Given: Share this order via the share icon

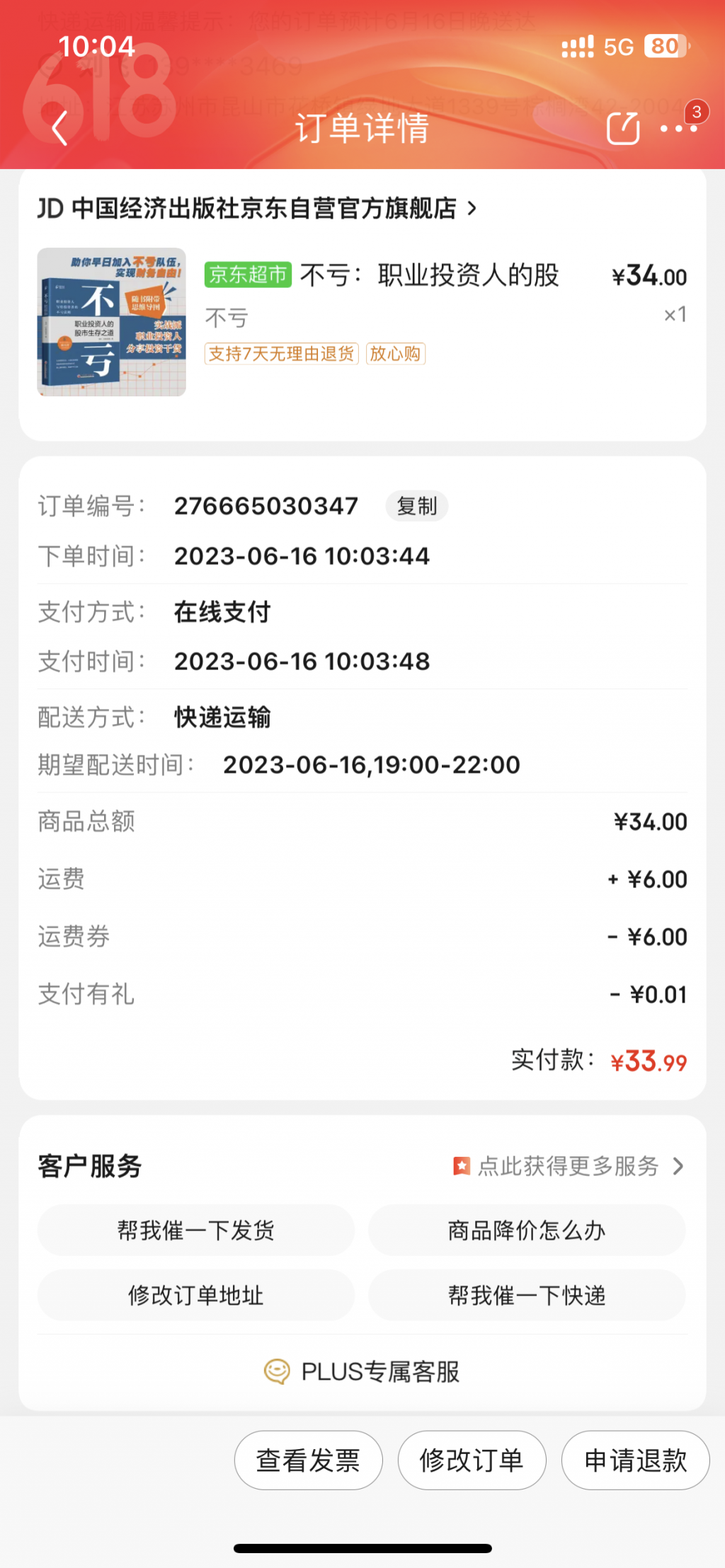Looking at the screenshot, I should [x=623, y=129].
